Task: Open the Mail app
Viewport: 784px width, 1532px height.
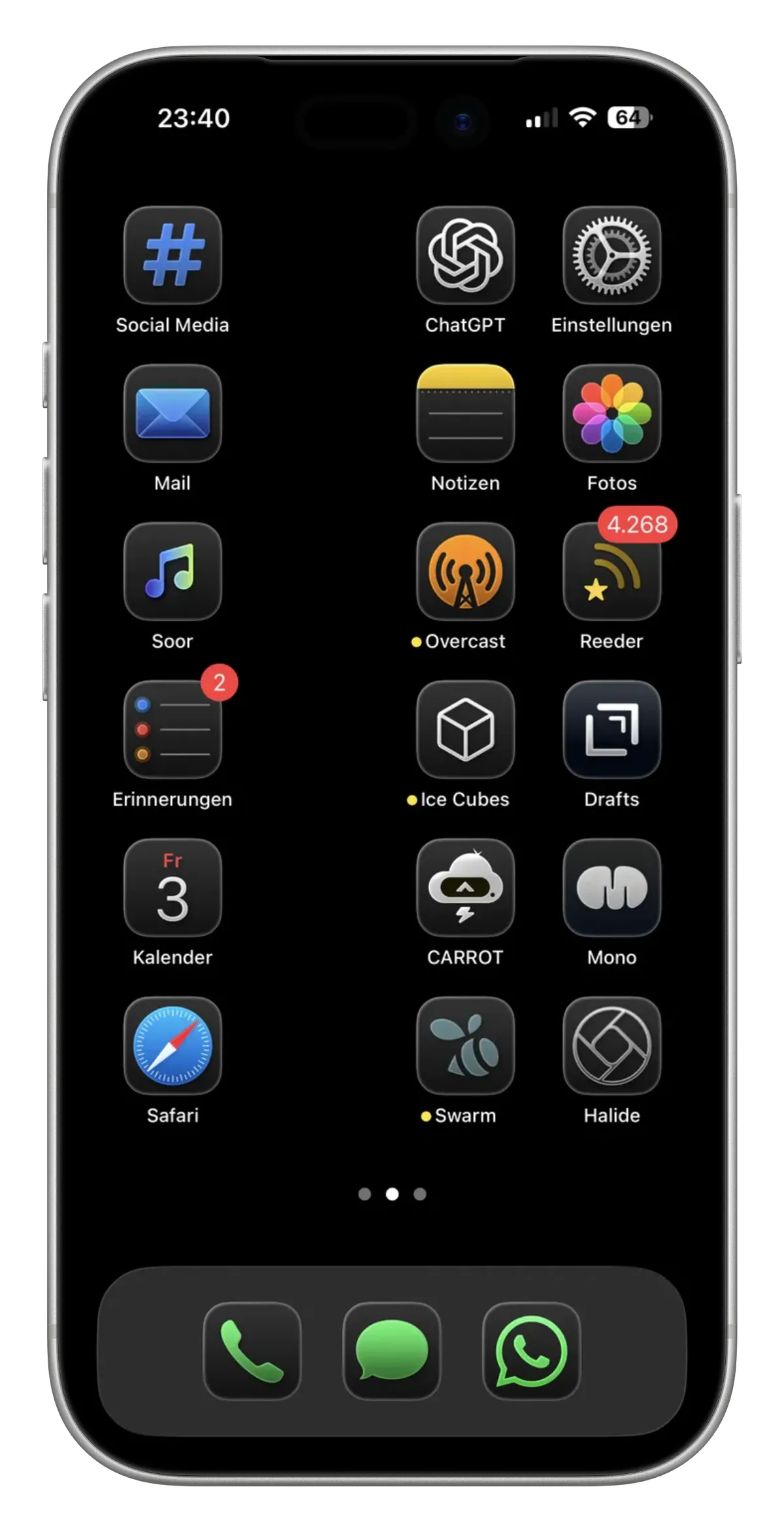Action: [172, 413]
